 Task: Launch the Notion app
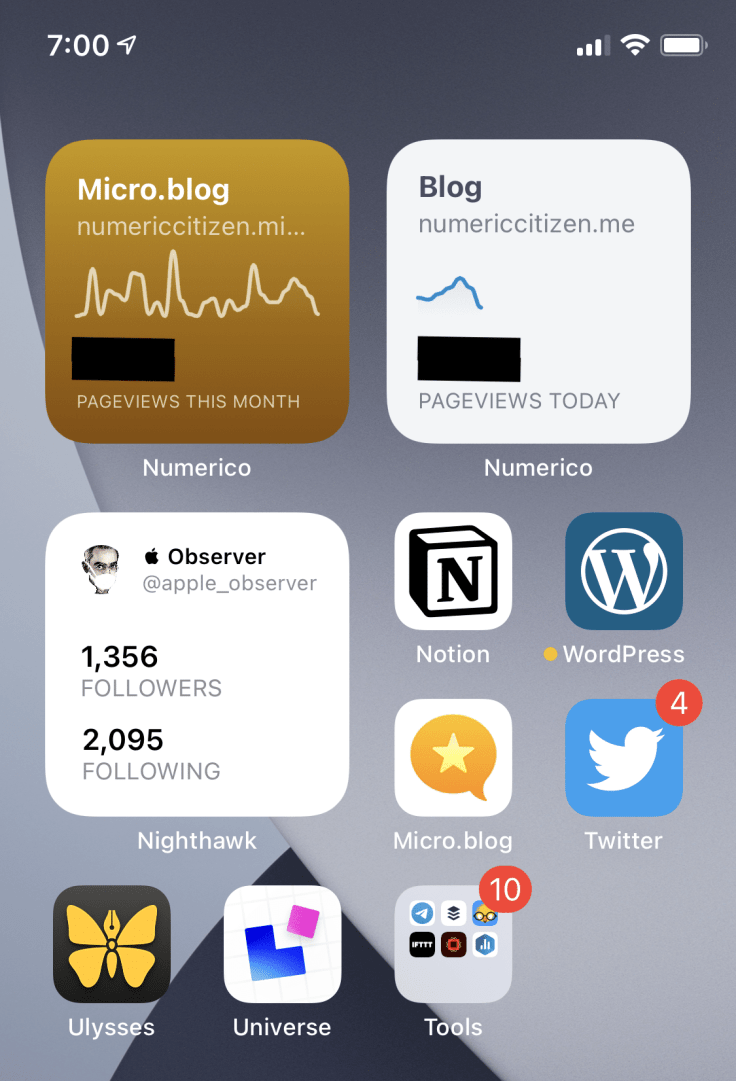453,572
